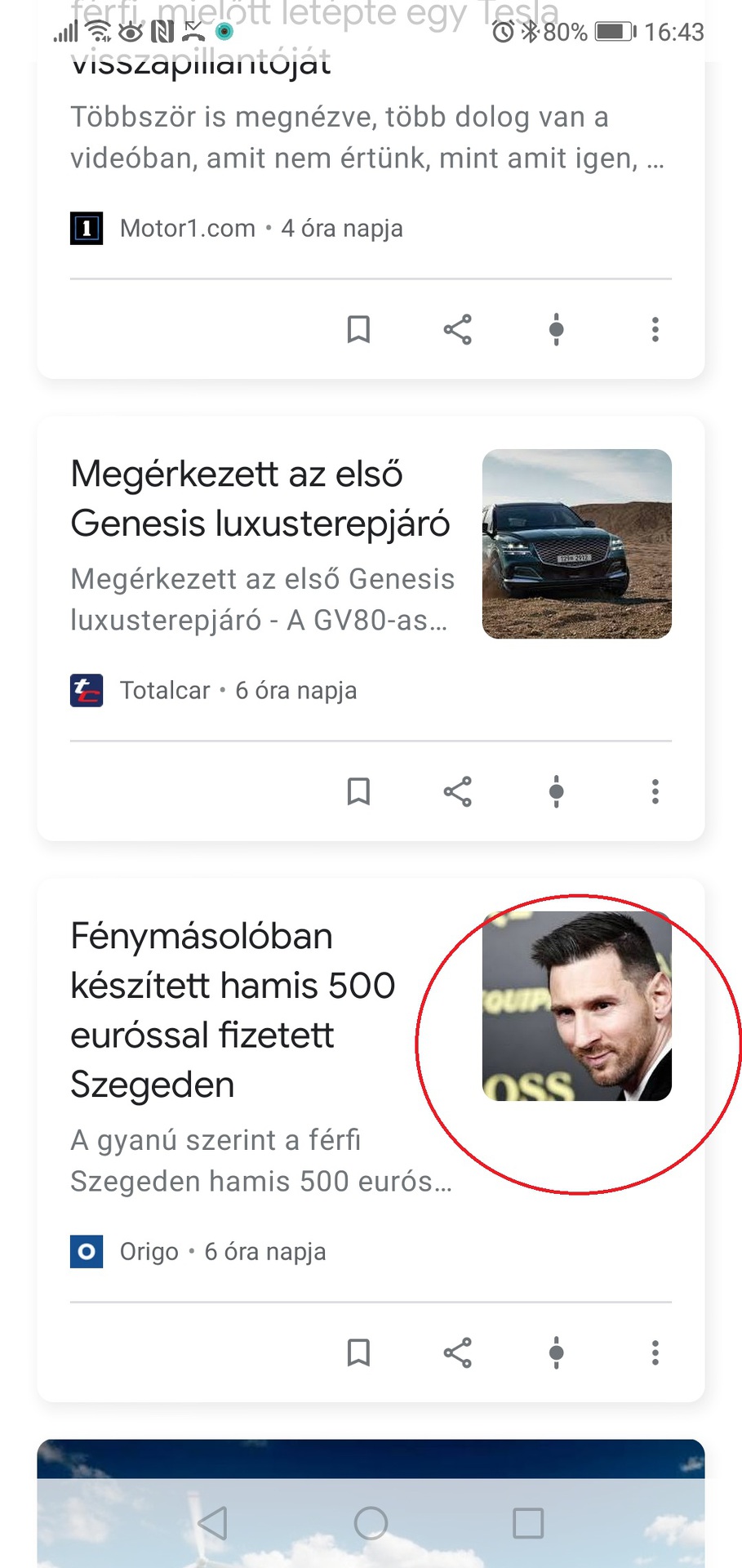Return to the home screen
742x1568 pixels.
click(371, 1523)
